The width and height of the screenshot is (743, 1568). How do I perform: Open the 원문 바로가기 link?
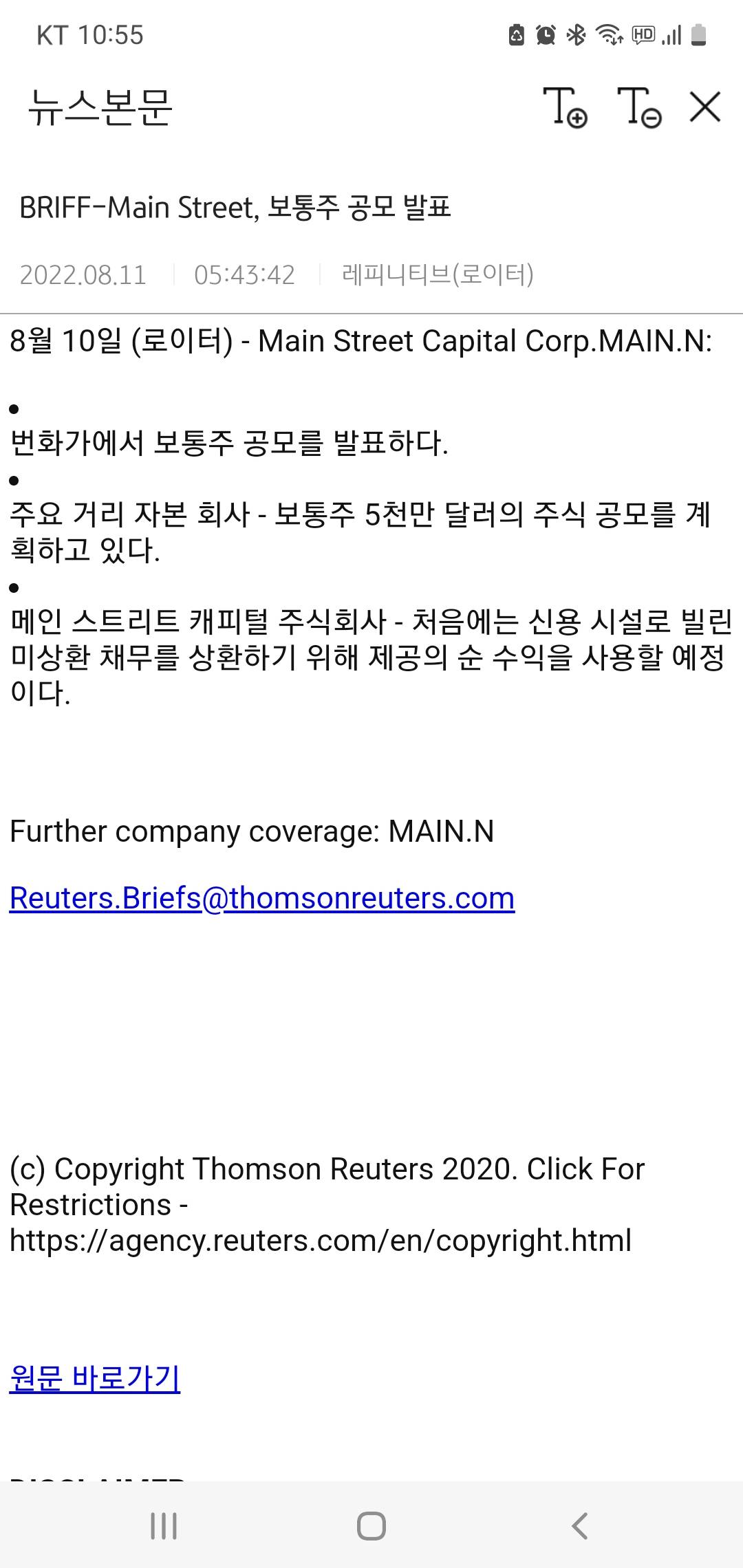pyautogui.click(x=95, y=1377)
